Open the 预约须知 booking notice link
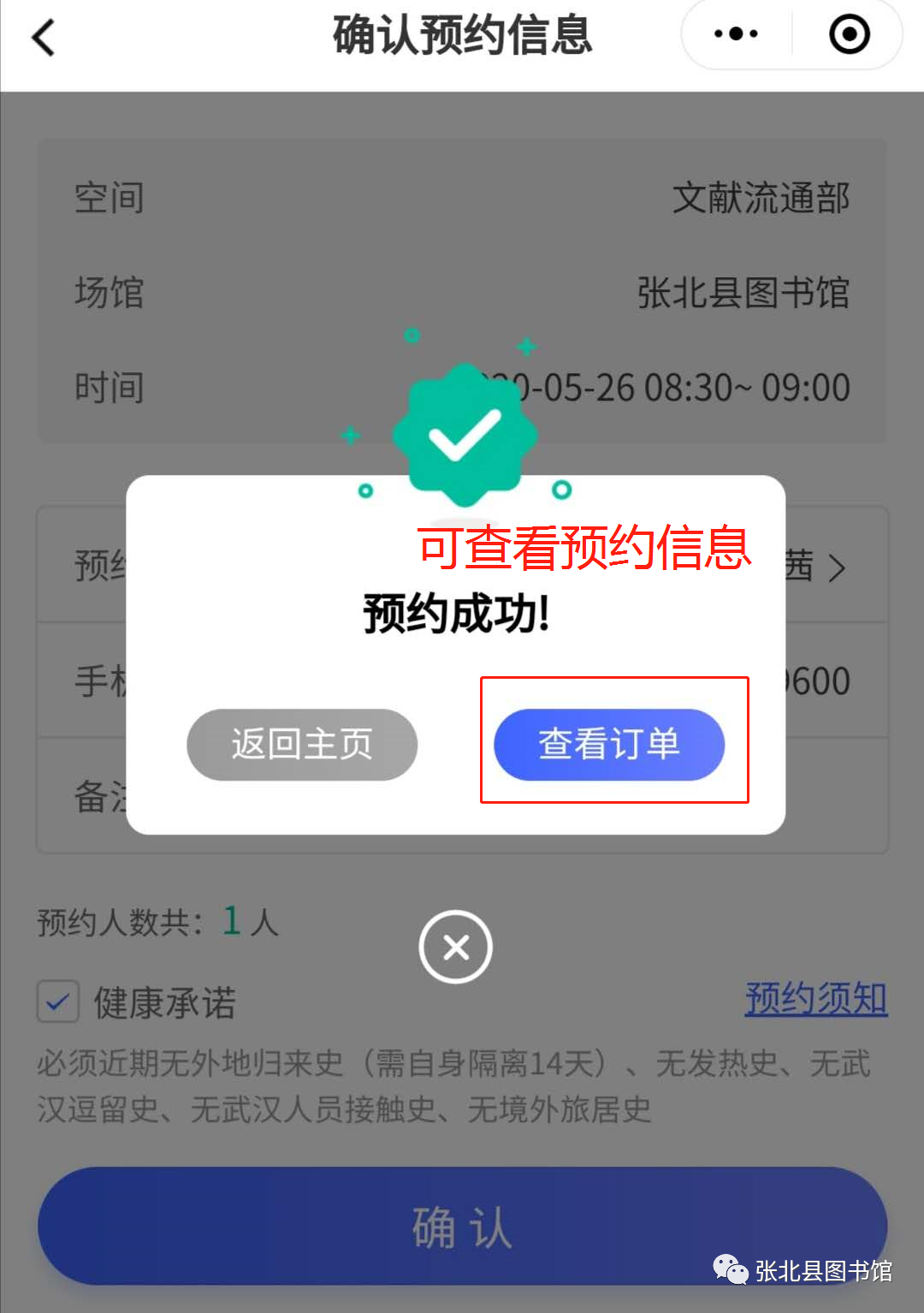Viewport: 924px width, 1313px height. pyautogui.click(x=815, y=999)
